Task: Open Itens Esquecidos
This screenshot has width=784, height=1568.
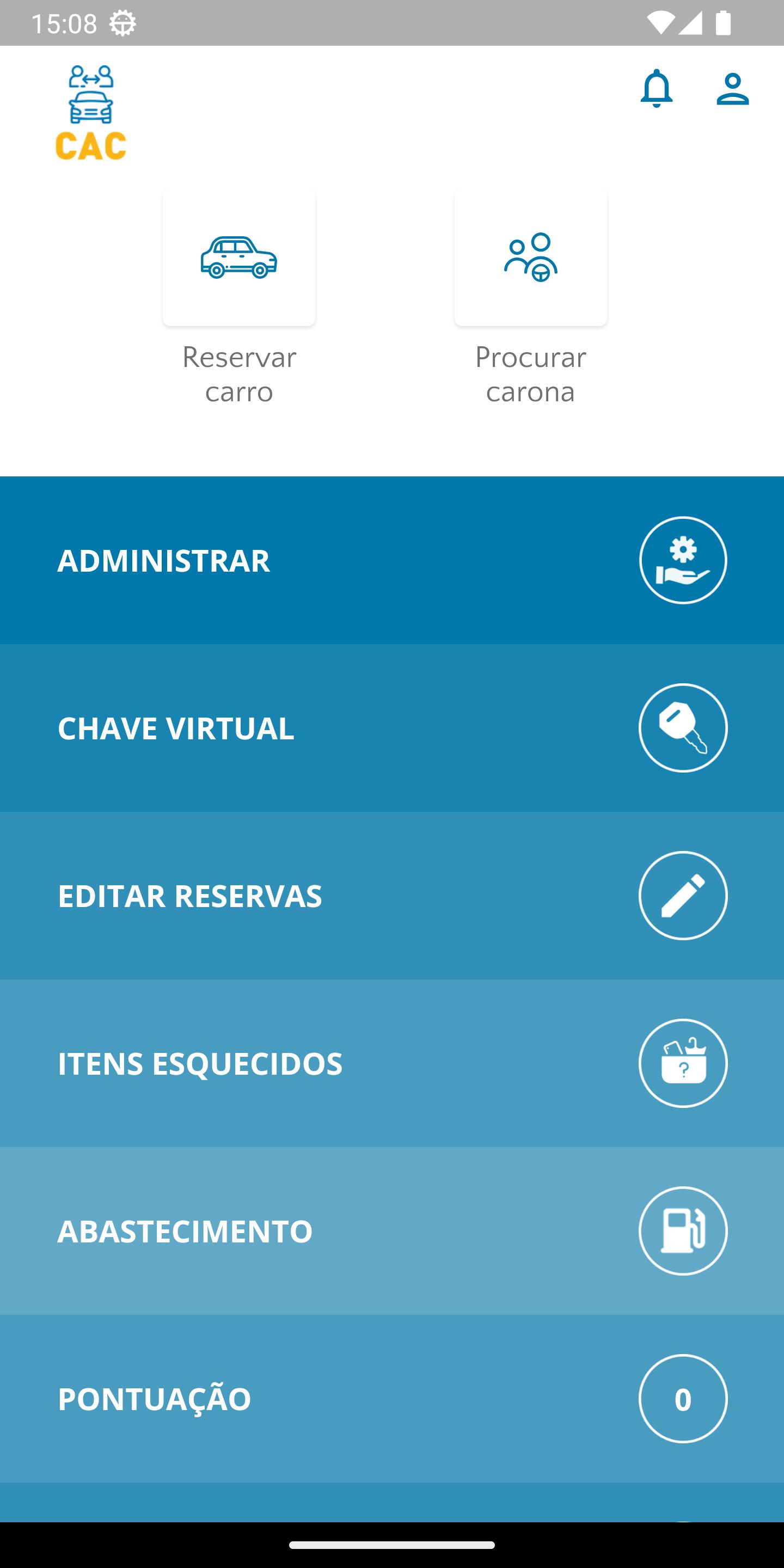Action: pos(392,1063)
